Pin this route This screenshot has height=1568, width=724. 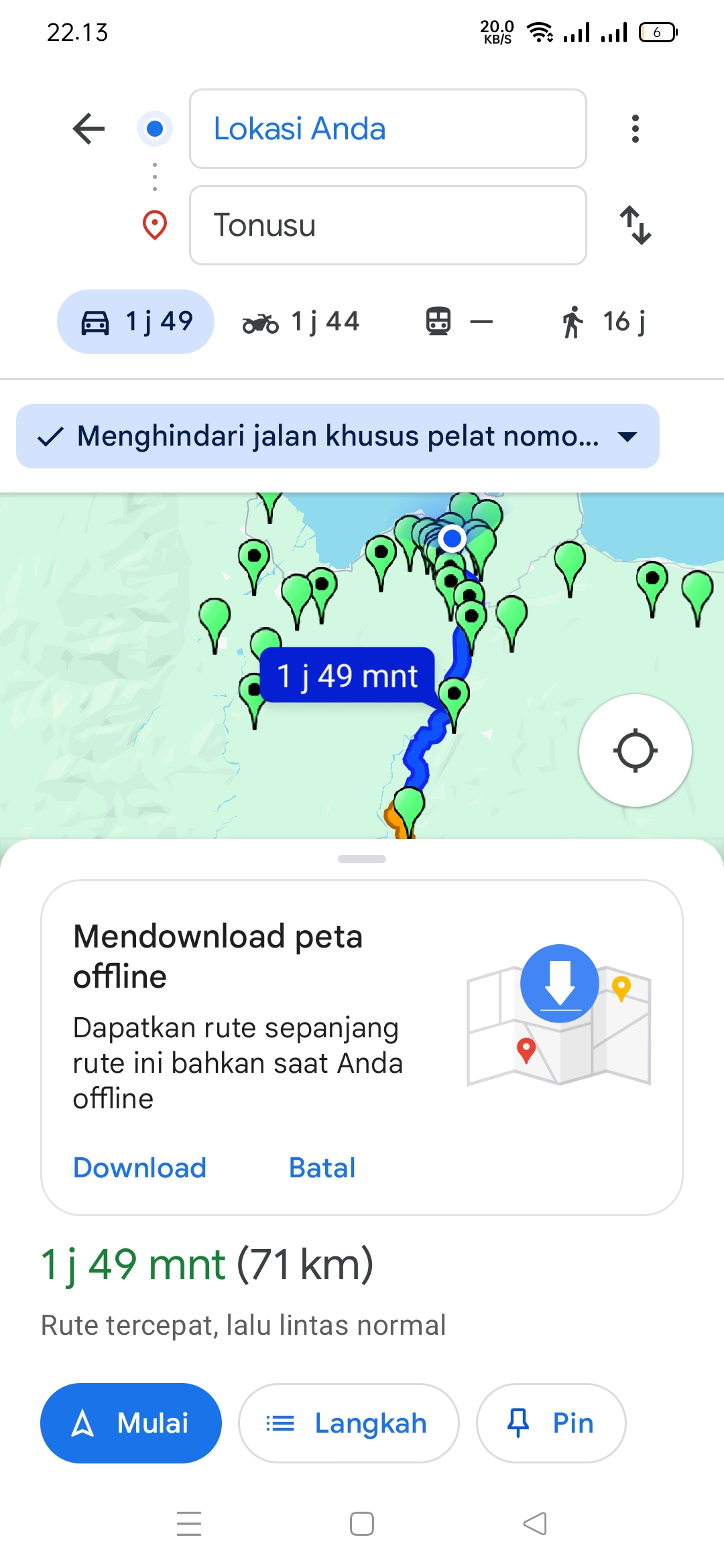[551, 1423]
